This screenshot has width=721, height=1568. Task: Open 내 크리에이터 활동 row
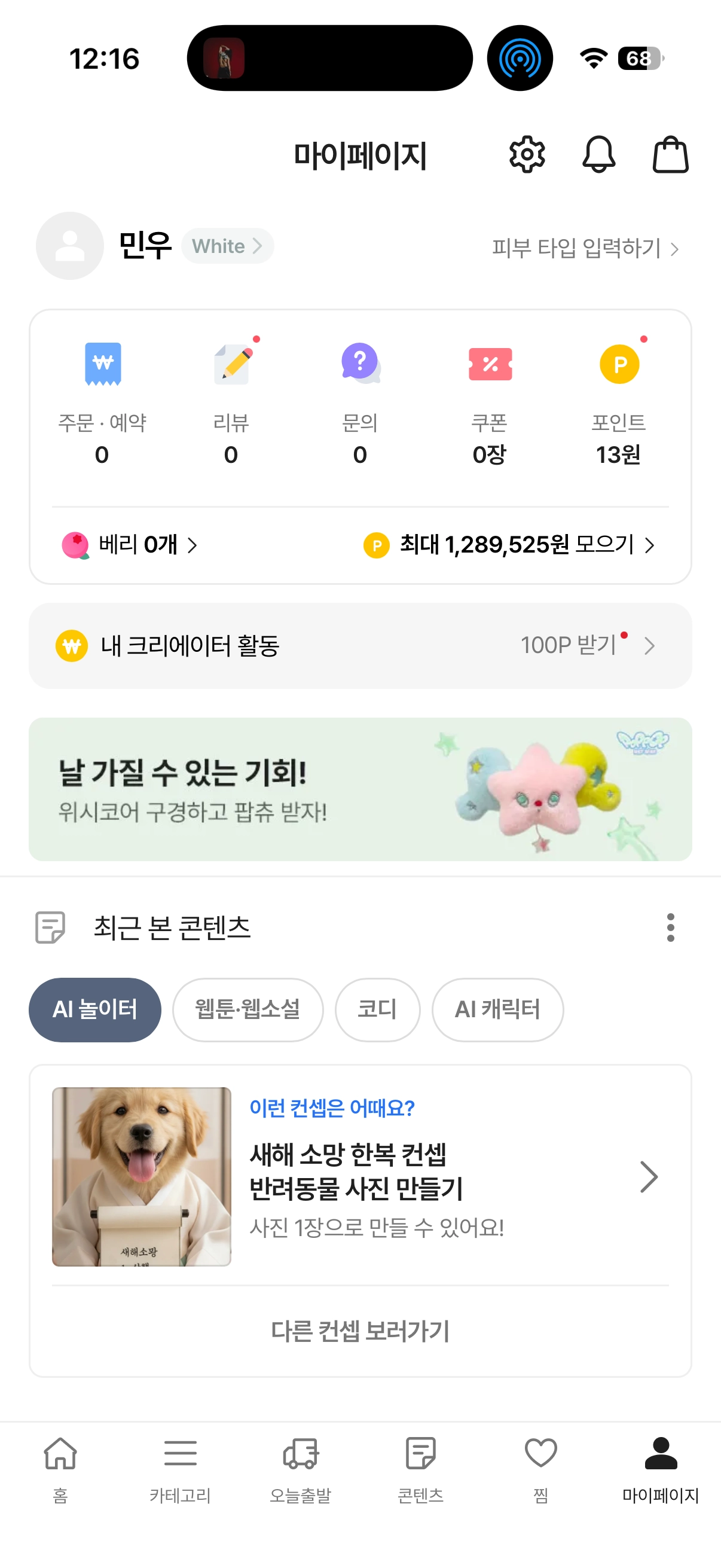(x=360, y=646)
